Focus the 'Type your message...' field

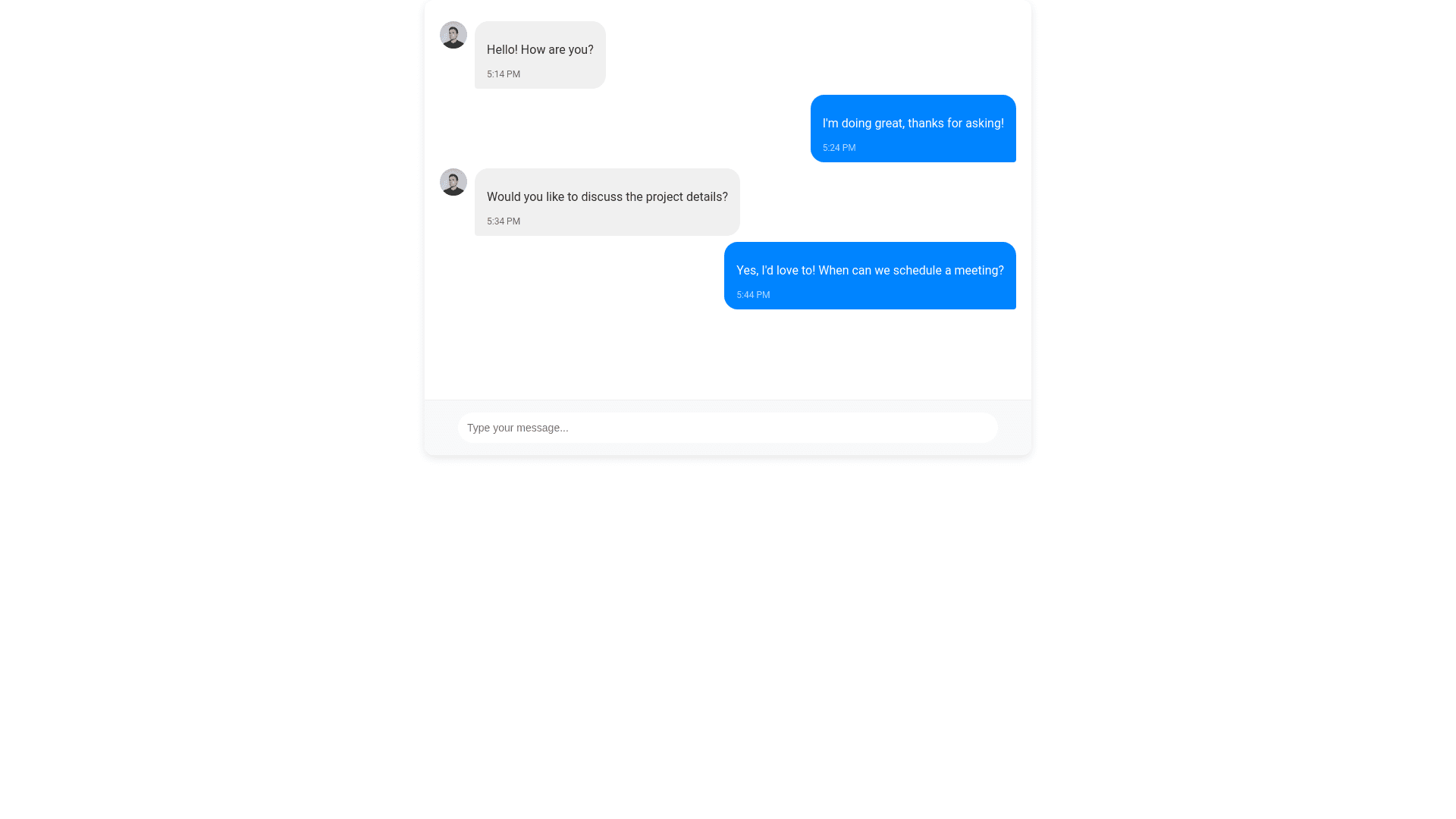pyautogui.click(x=726, y=428)
